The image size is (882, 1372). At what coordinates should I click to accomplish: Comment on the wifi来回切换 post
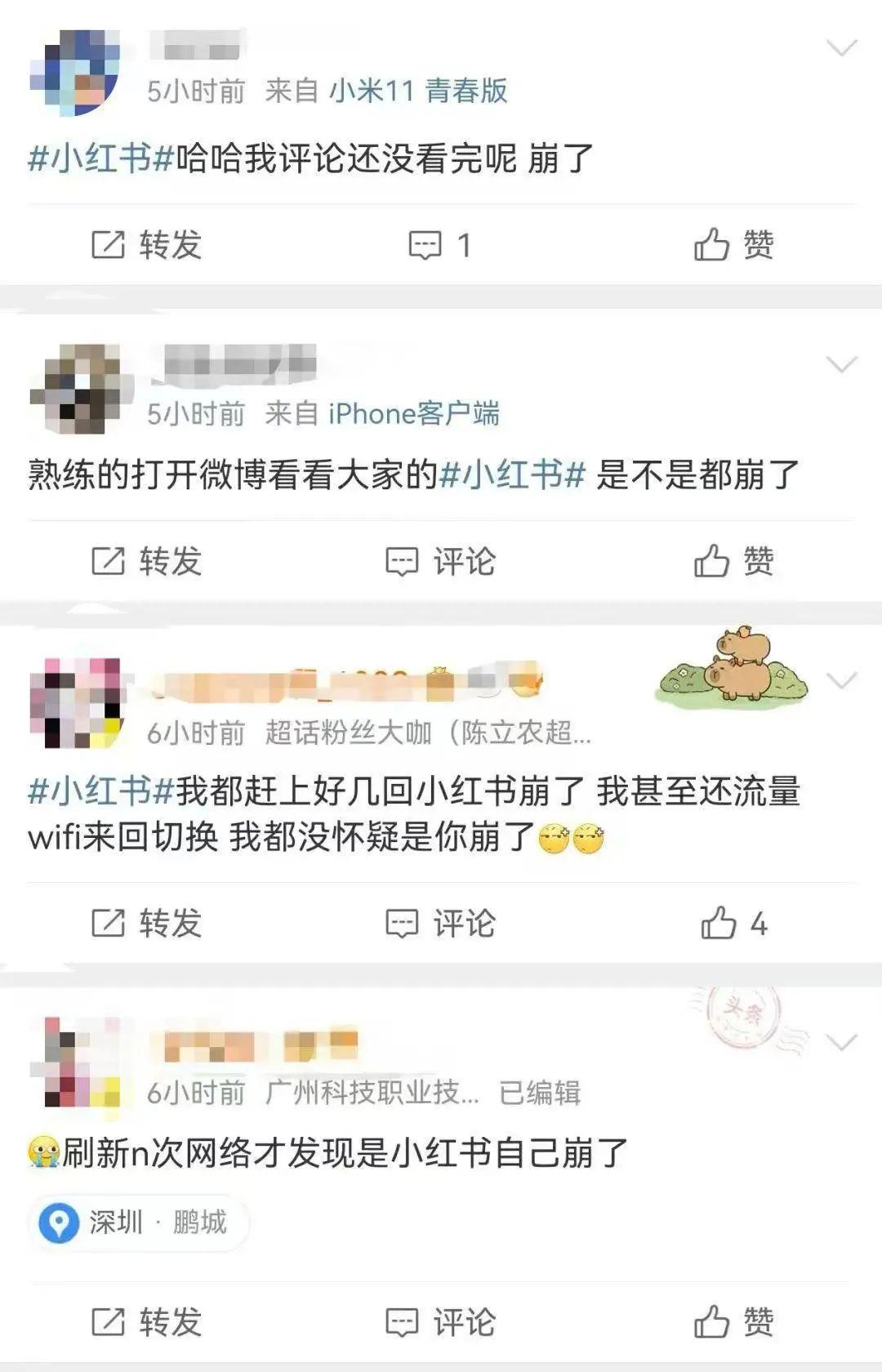pos(440,924)
